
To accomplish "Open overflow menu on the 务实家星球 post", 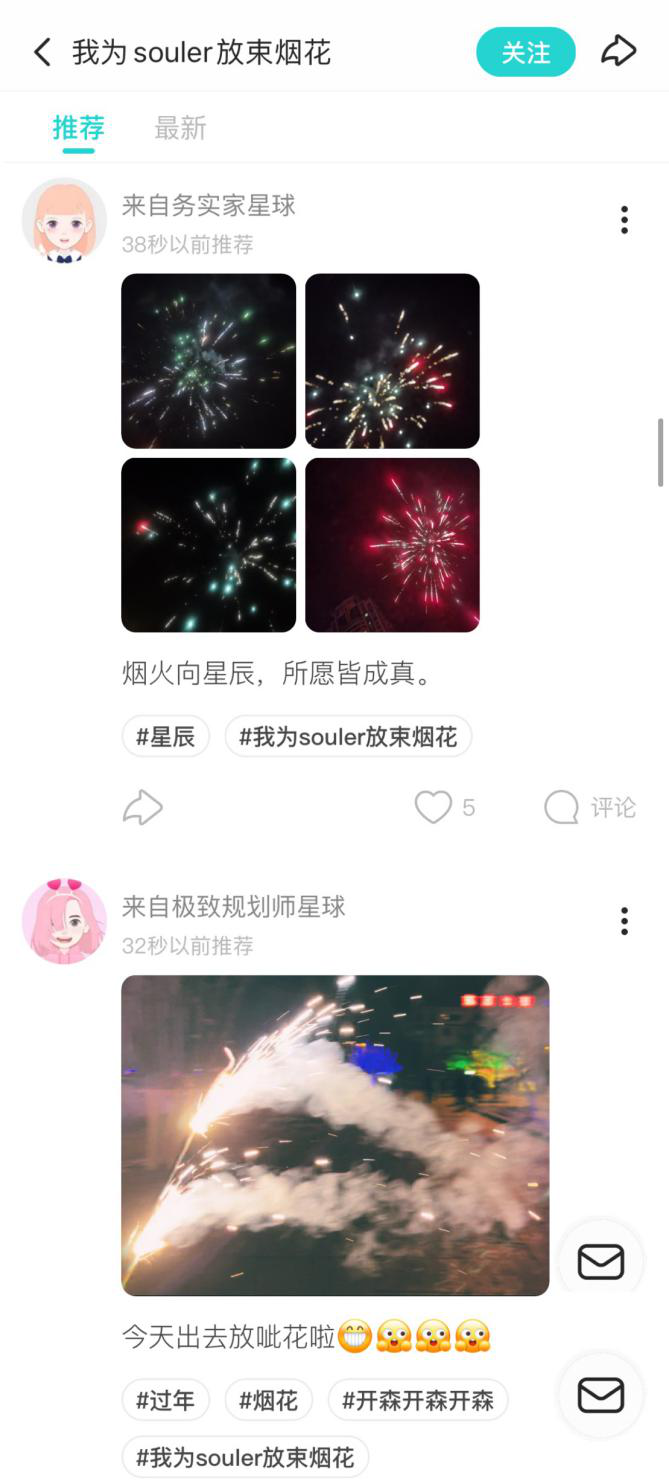I will (x=624, y=220).
